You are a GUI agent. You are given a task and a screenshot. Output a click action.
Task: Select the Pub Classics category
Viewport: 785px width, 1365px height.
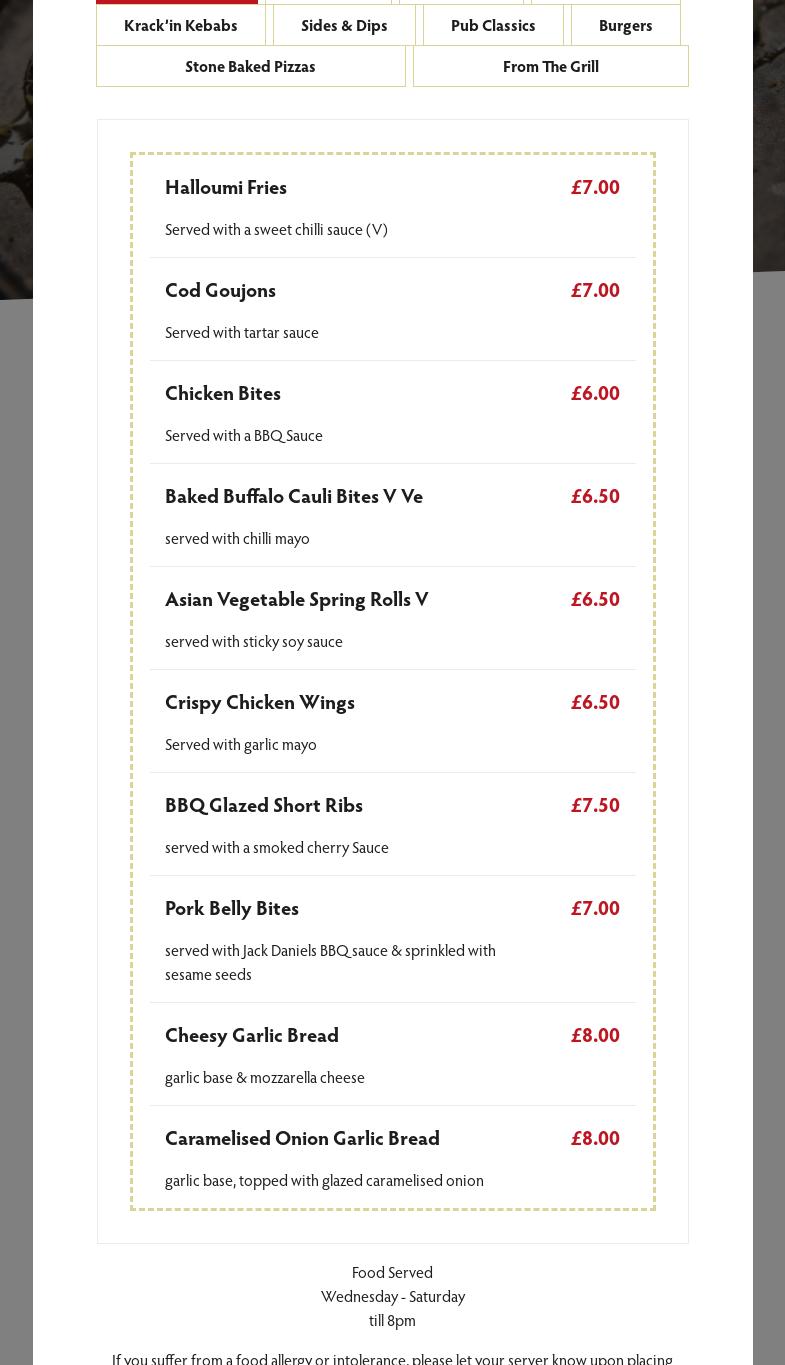point(493,25)
